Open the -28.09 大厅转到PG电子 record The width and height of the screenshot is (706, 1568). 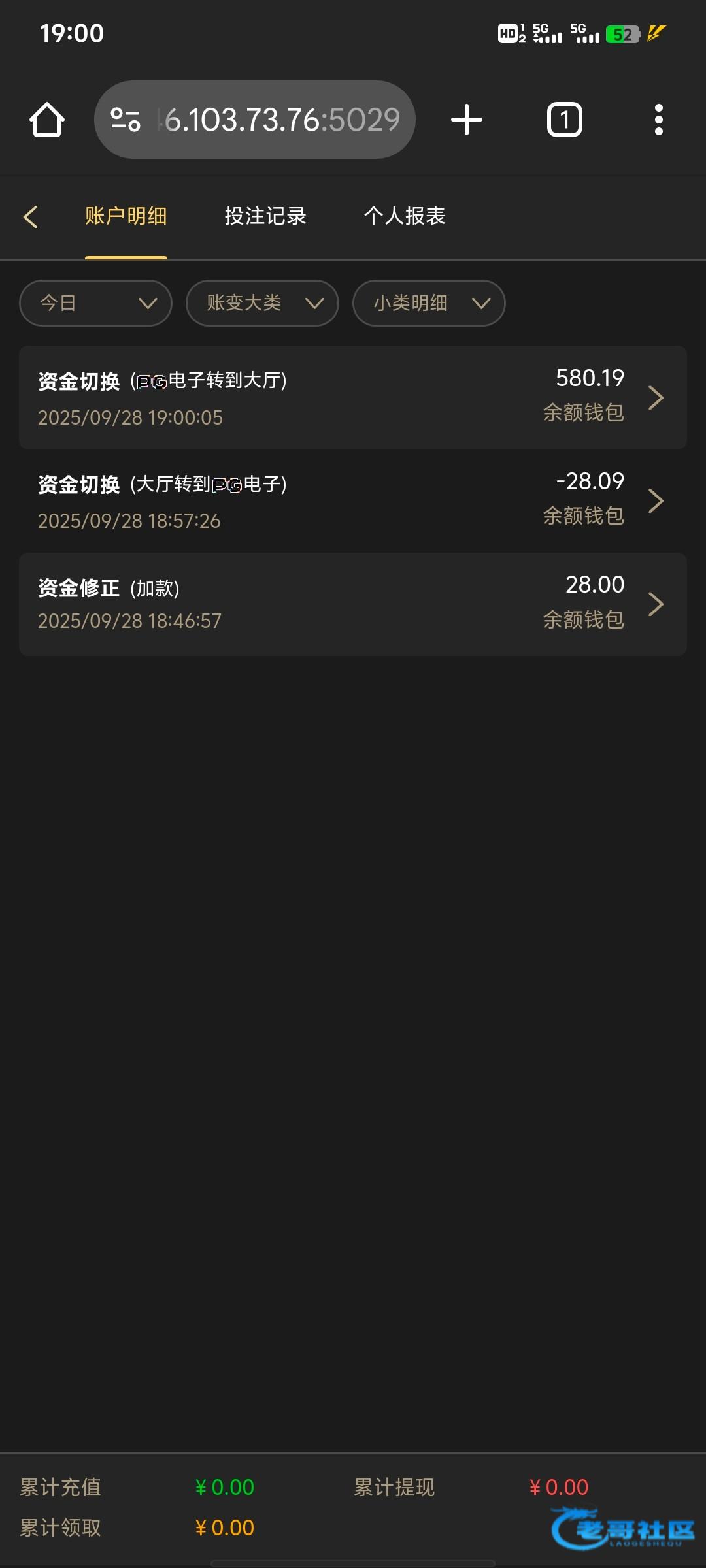pyautogui.click(x=353, y=501)
